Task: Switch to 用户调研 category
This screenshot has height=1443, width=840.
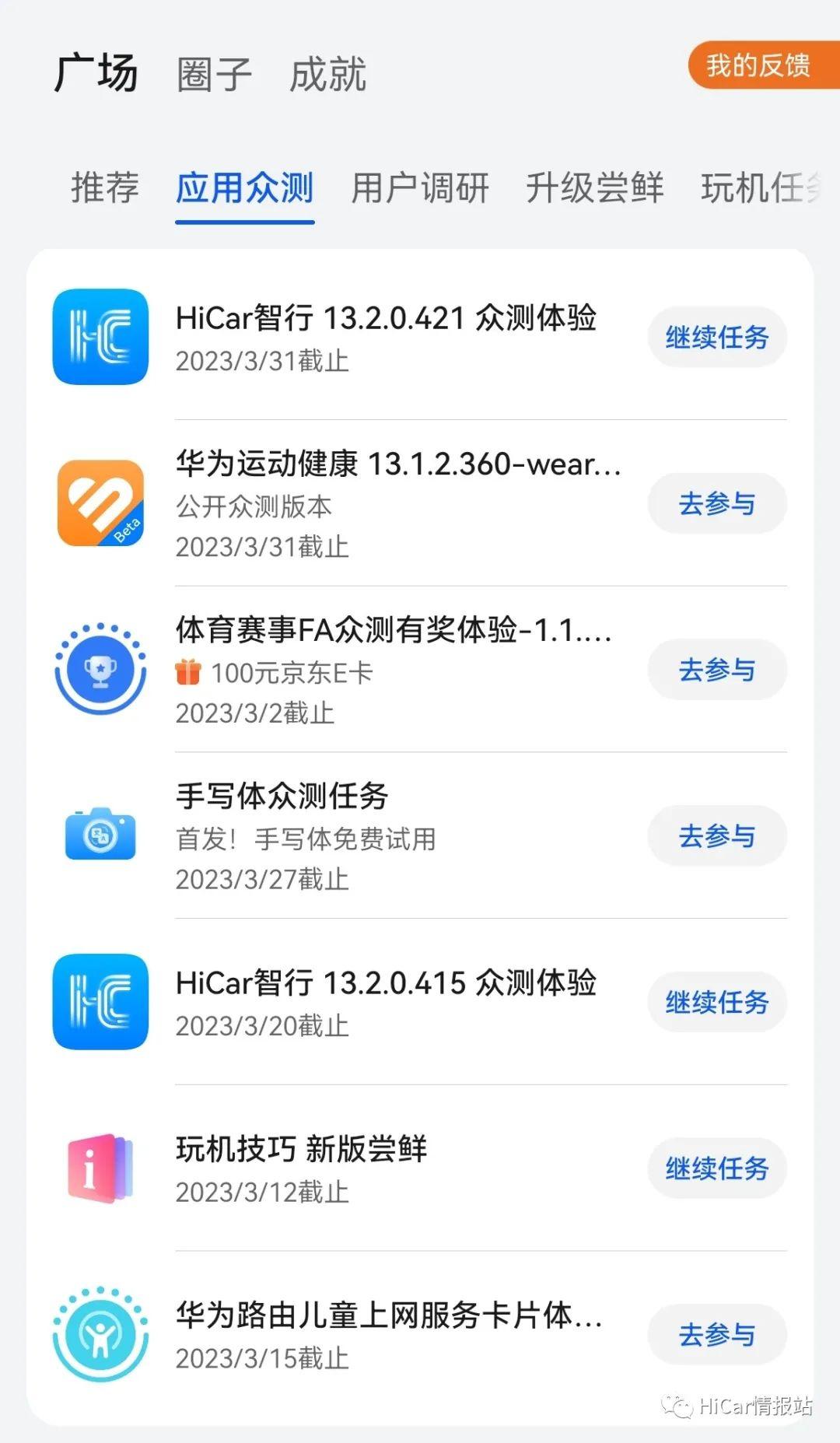Action: click(x=421, y=189)
